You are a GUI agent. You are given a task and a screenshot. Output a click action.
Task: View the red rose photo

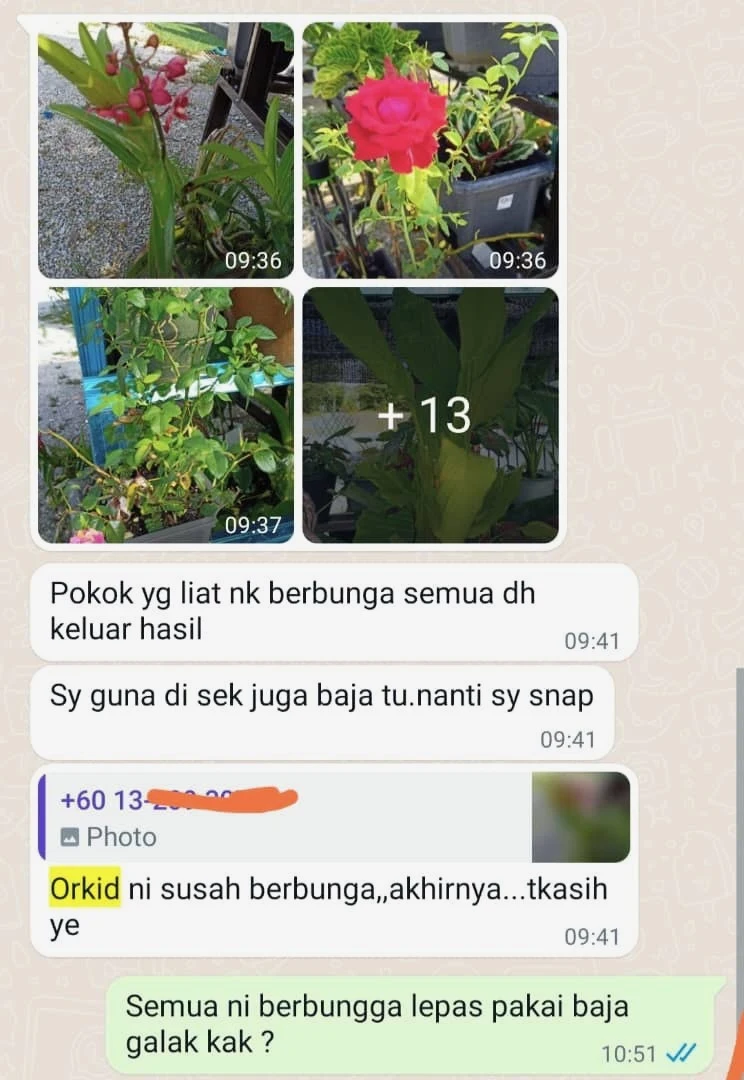click(430, 150)
